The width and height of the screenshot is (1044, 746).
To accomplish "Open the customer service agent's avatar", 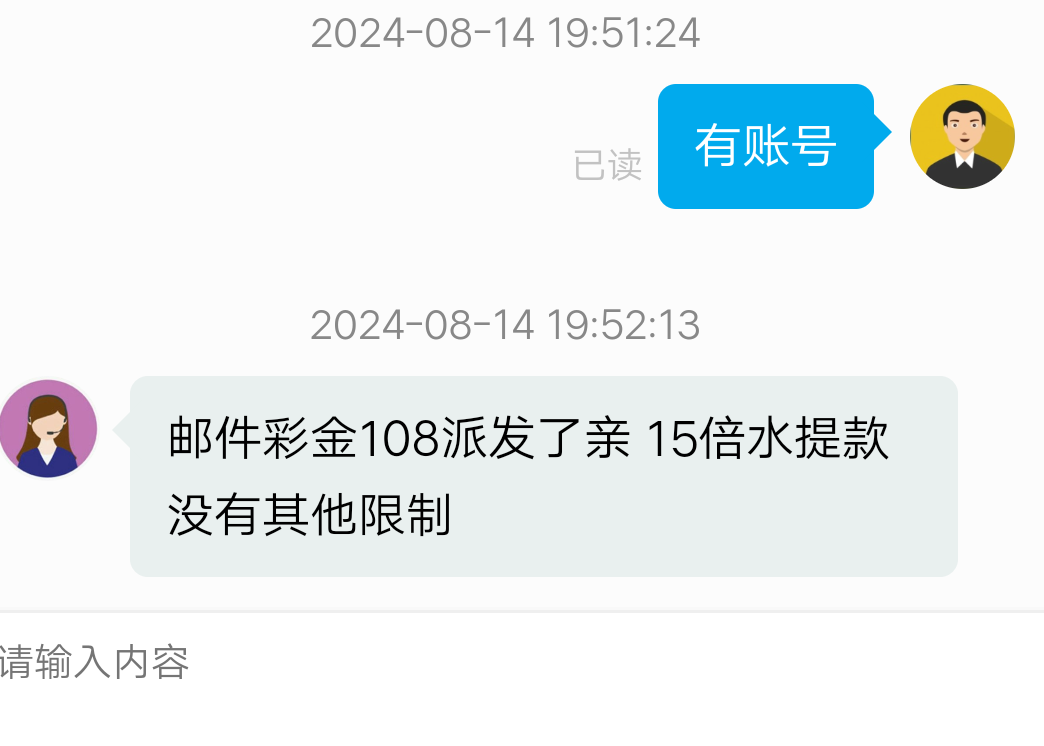I will pyautogui.click(x=48, y=428).
